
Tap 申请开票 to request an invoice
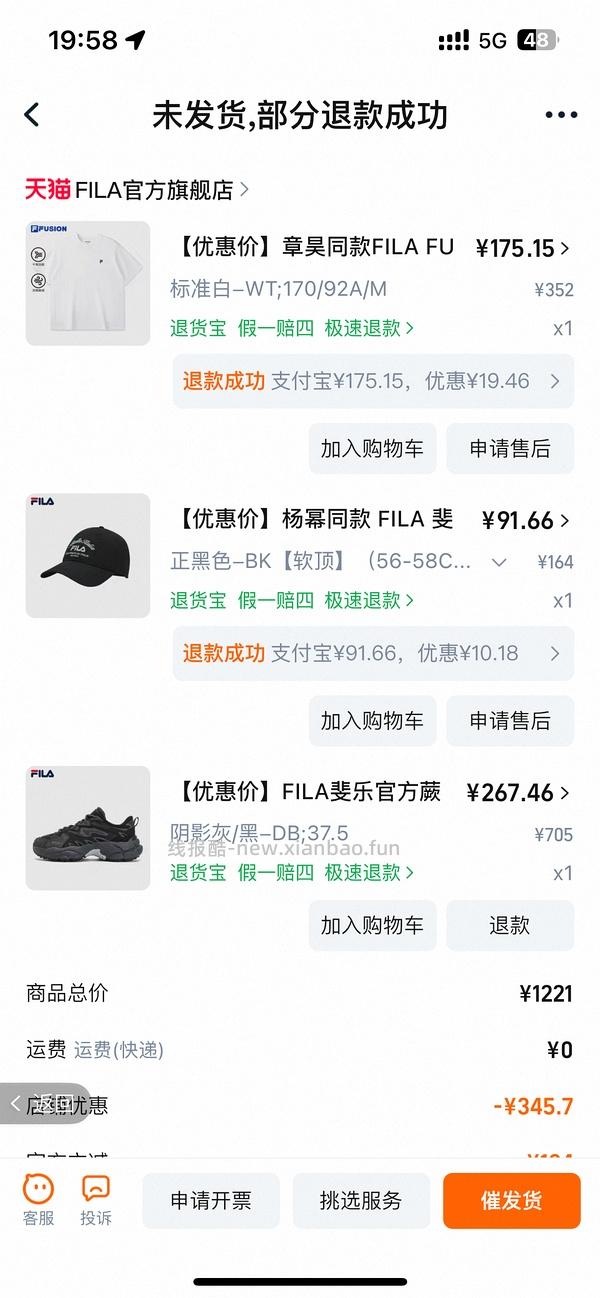pos(211,1201)
